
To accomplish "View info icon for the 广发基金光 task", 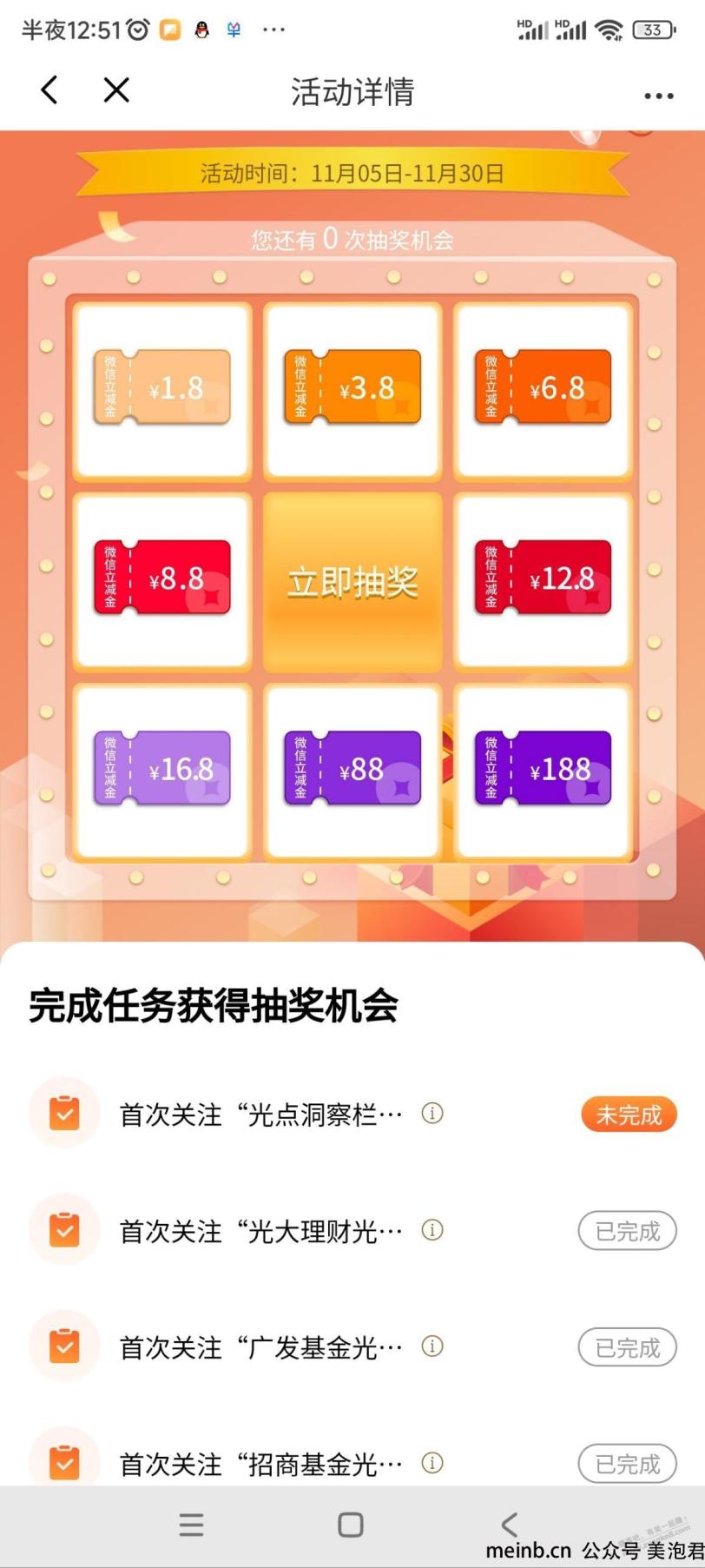I will pyautogui.click(x=432, y=1346).
